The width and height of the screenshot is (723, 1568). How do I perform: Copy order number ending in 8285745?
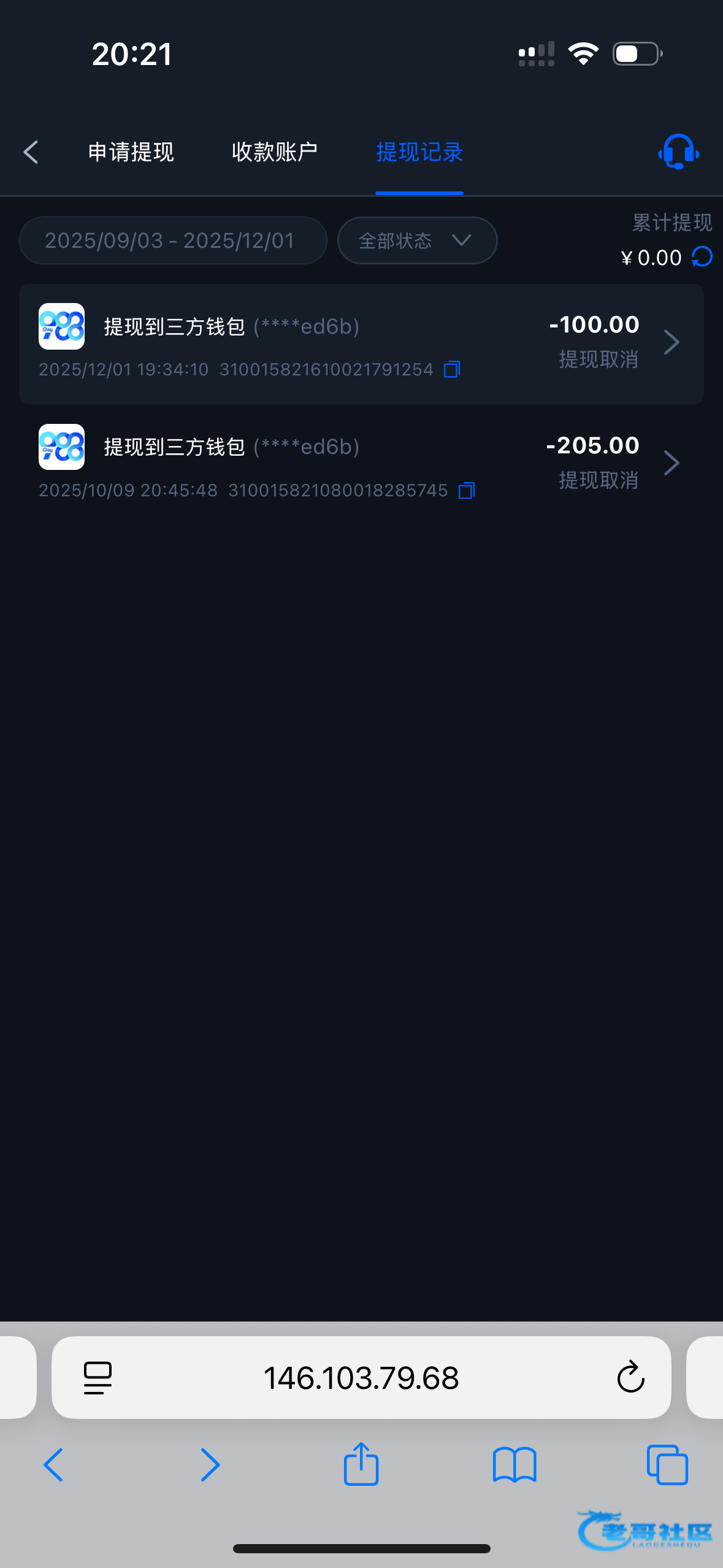tap(467, 491)
